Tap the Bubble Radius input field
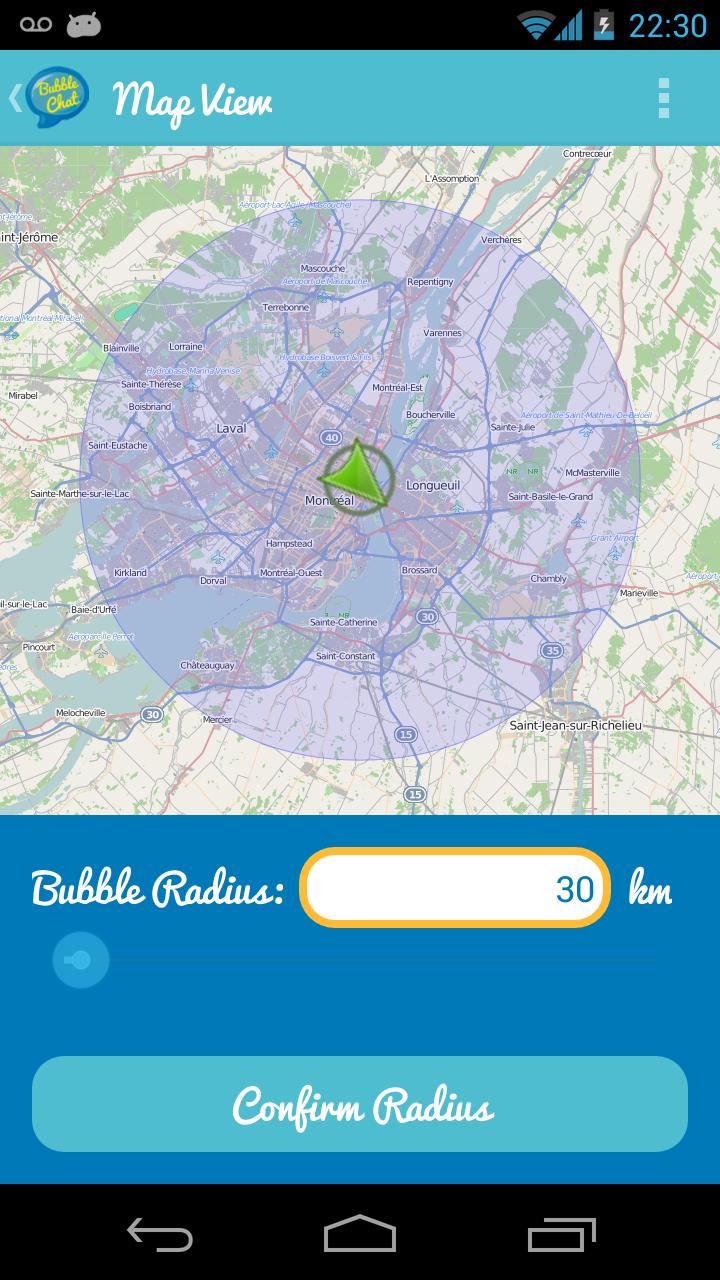 tap(455, 888)
